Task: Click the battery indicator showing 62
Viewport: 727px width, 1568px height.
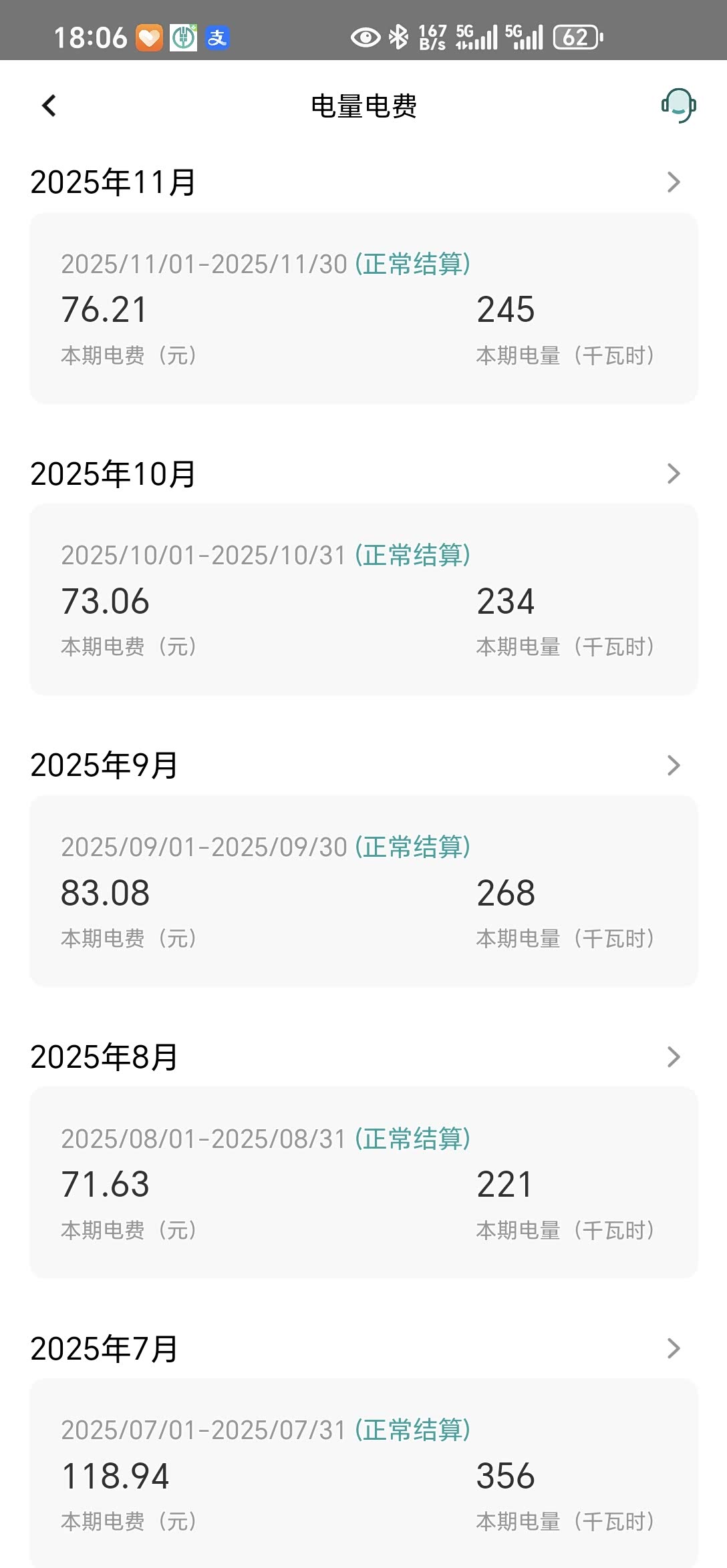Action: tap(576, 37)
